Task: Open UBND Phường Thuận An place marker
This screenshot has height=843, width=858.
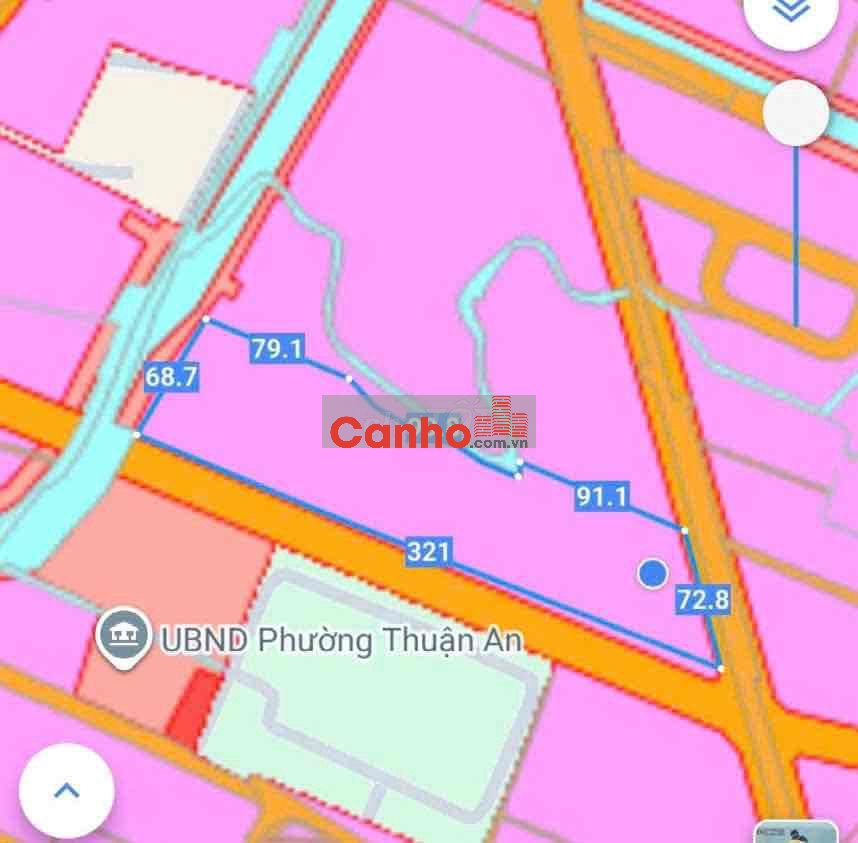Action: 124,636
